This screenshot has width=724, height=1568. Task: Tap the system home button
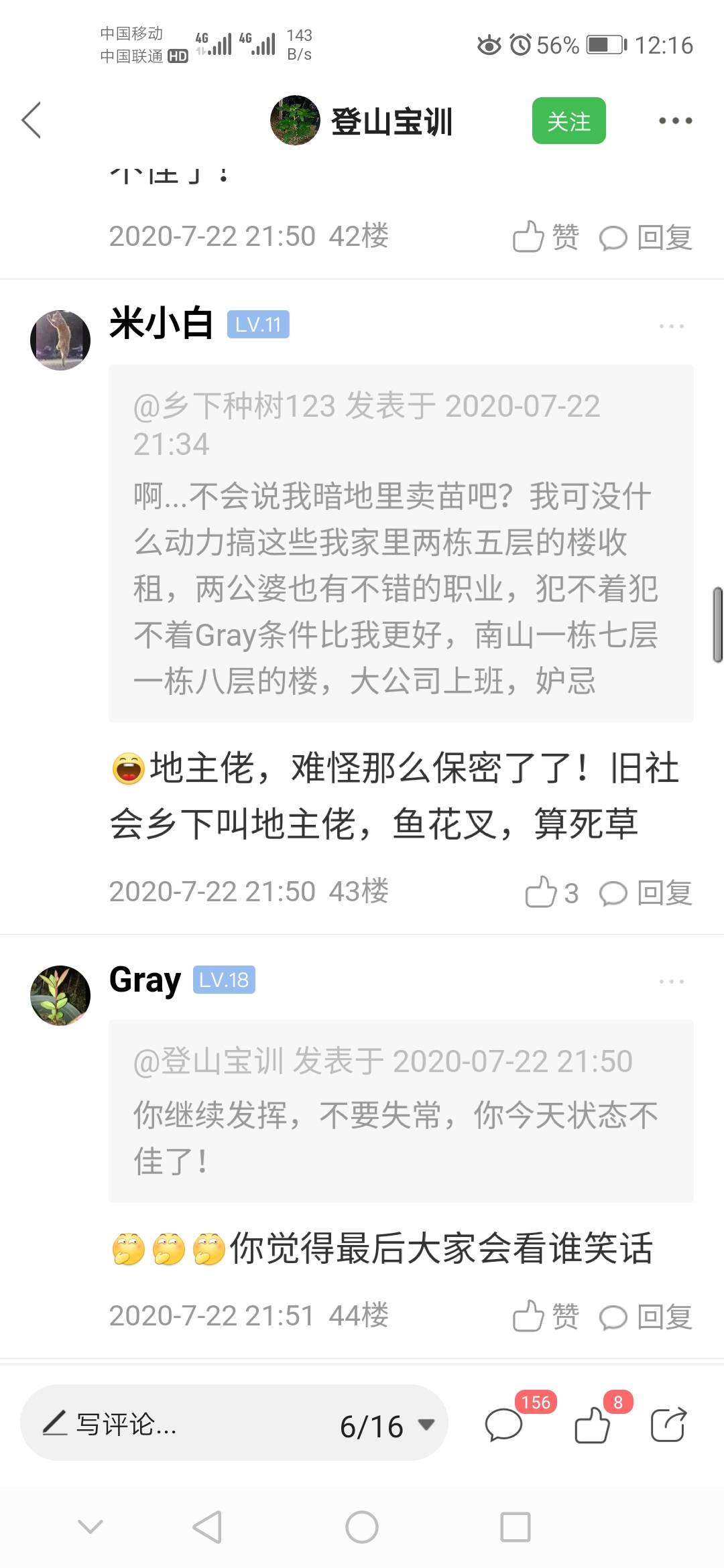coord(362,1527)
